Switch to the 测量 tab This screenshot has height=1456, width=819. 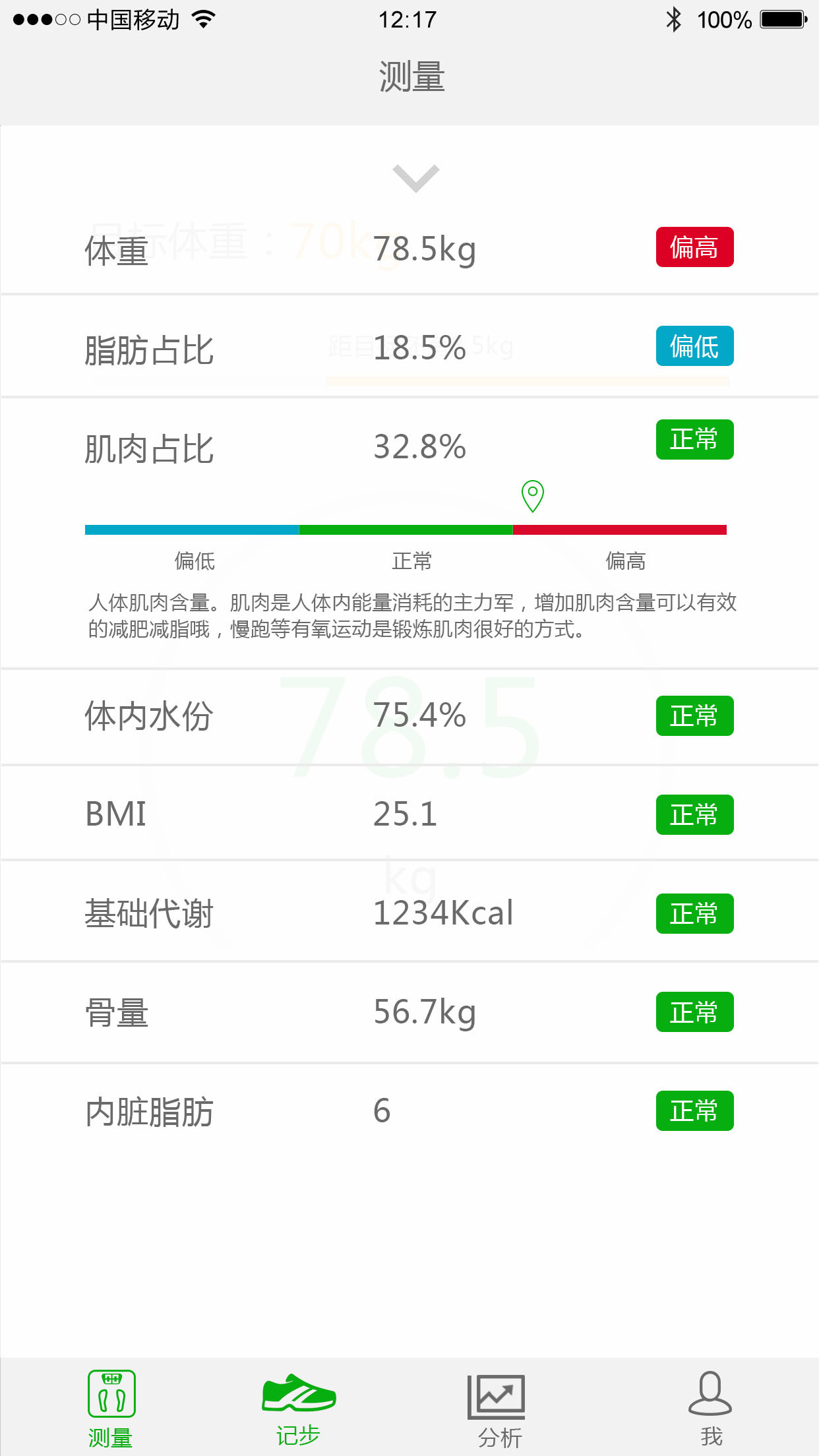point(111,1407)
